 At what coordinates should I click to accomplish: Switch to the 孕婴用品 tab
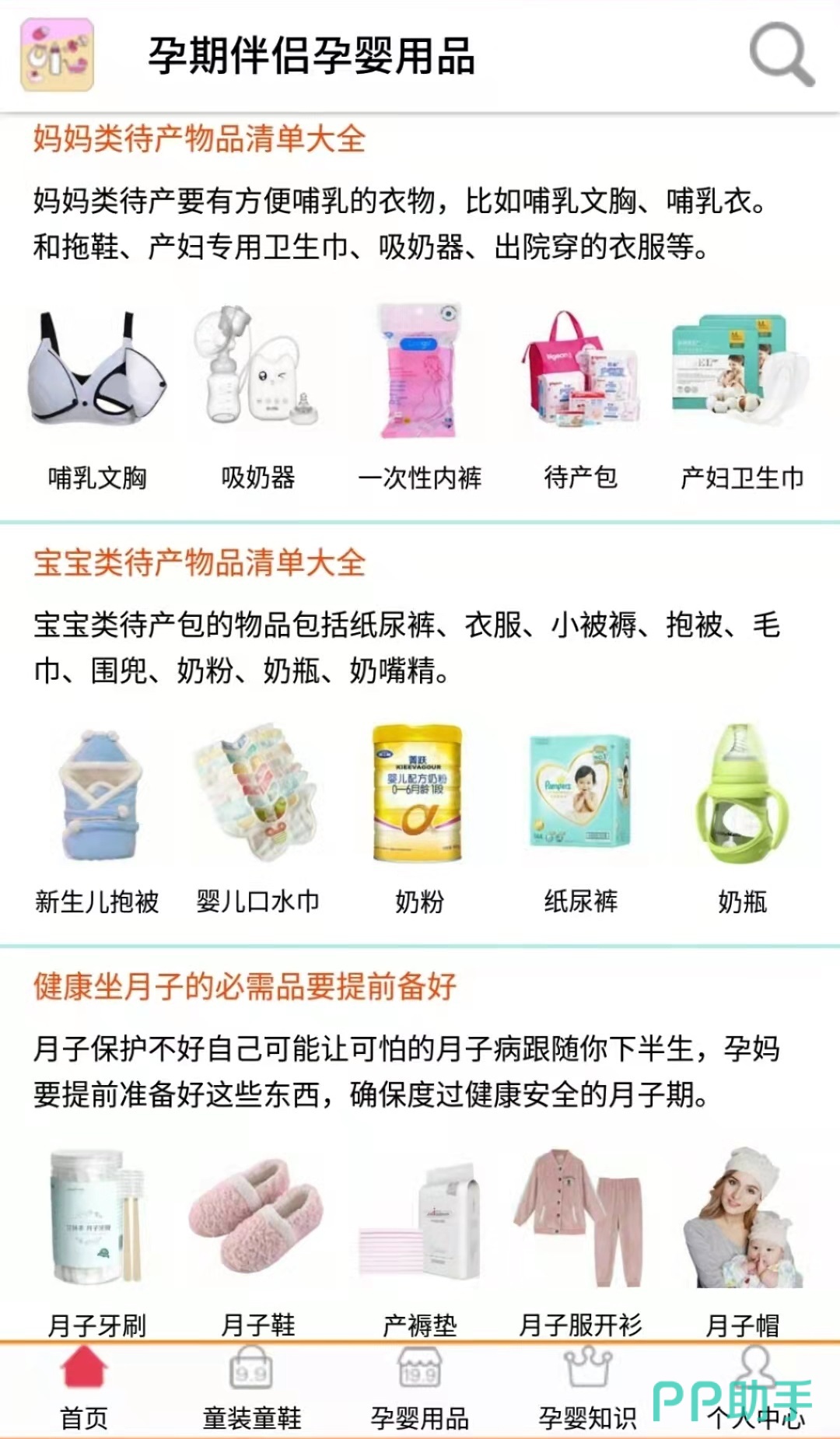(419, 1391)
